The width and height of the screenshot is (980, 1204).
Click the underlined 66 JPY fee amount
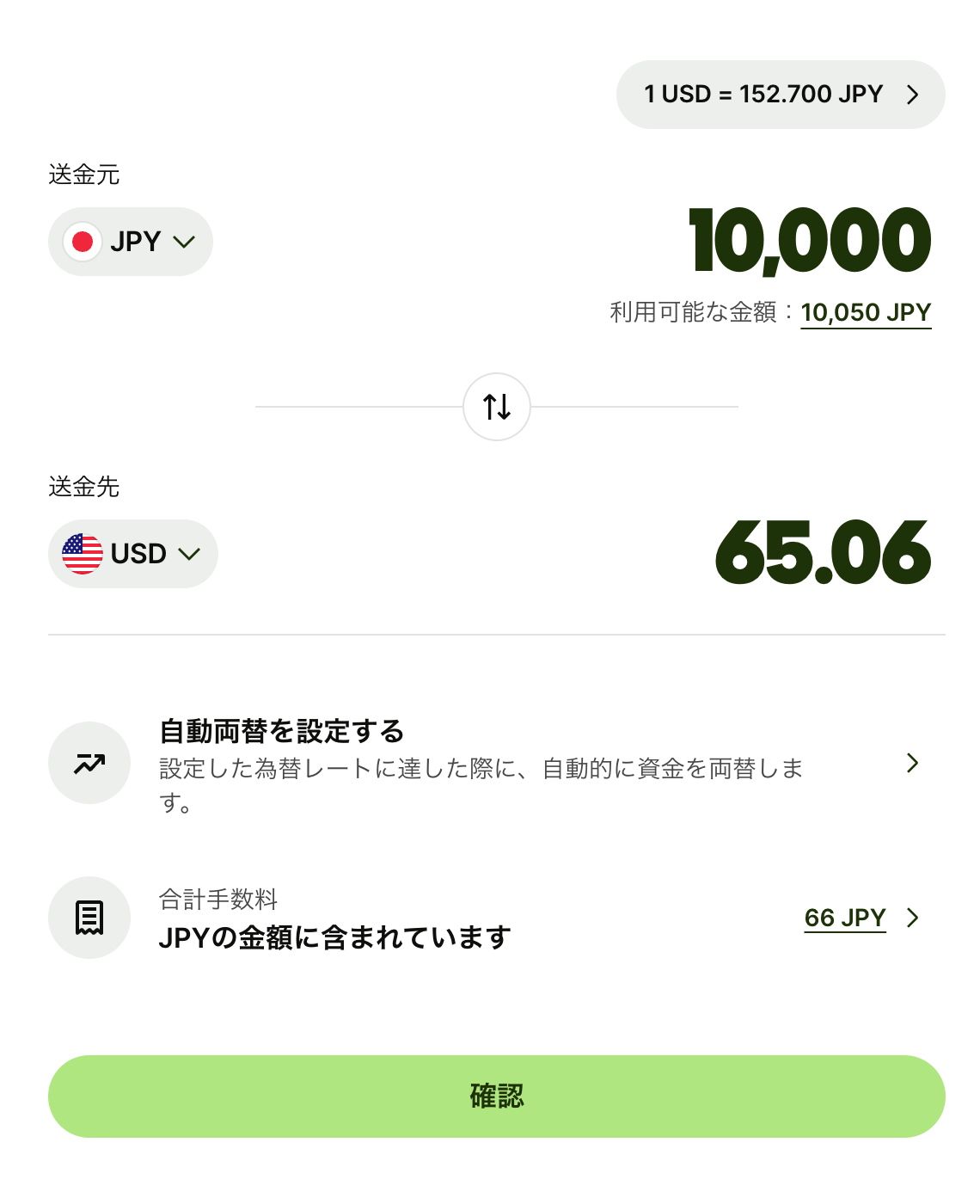[843, 917]
